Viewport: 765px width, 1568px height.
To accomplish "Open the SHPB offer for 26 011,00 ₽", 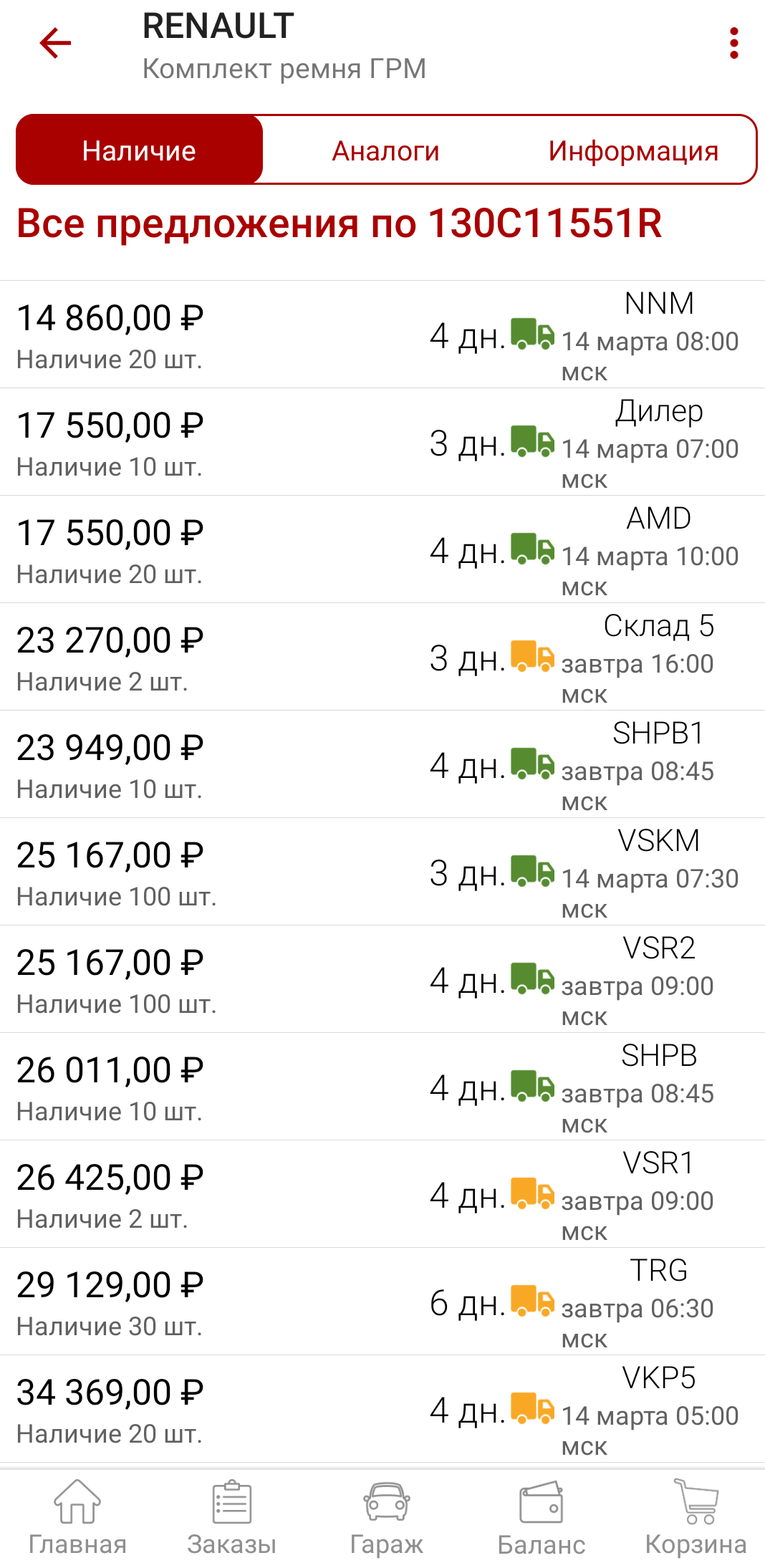I will pos(382,1087).
